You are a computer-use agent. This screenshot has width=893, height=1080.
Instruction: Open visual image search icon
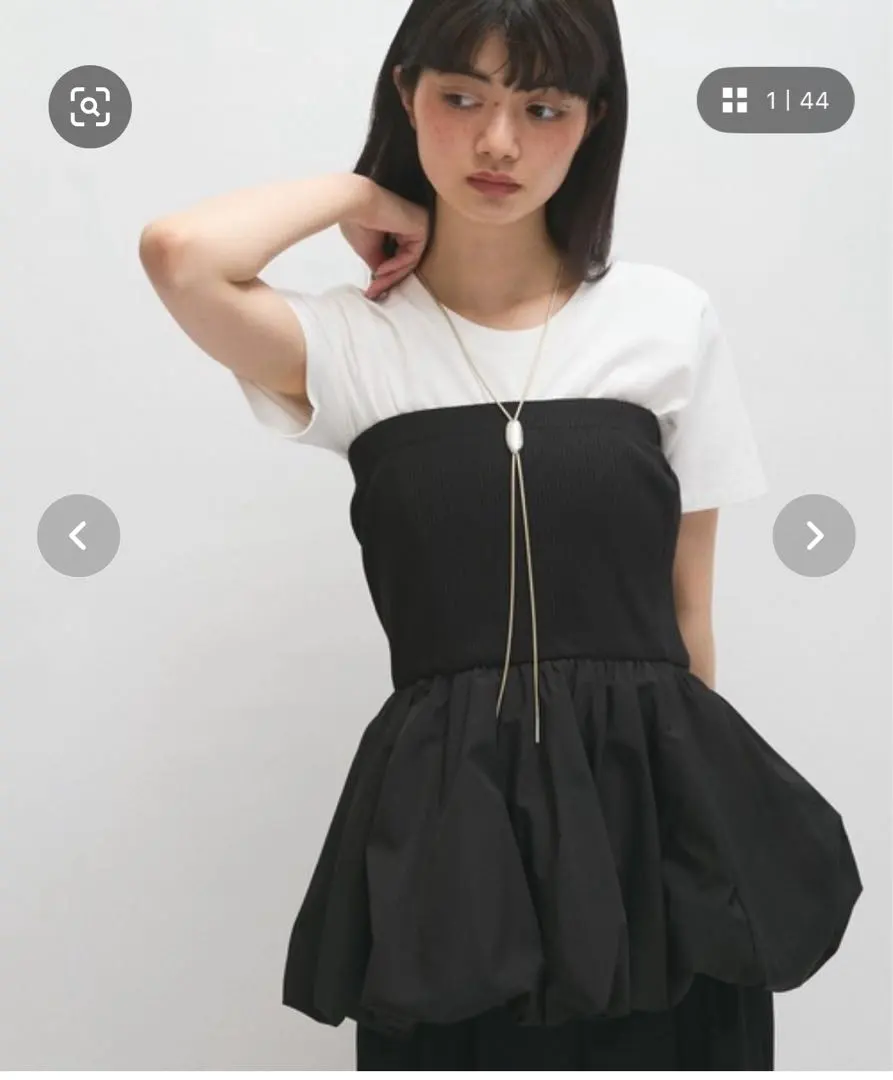pos(90,107)
